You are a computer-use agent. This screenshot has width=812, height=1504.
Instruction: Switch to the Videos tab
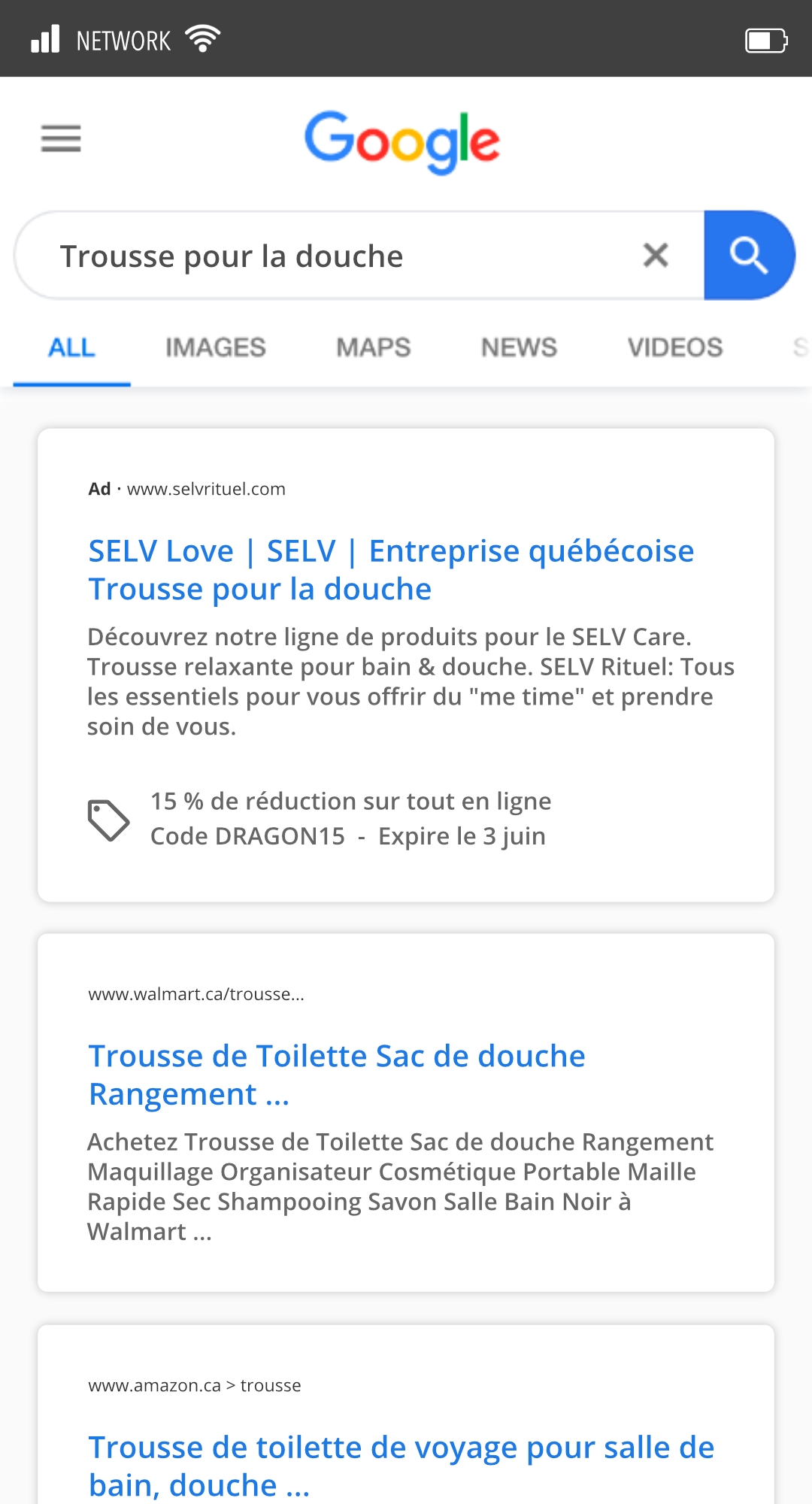pyautogui.click(x=675, y=347)
